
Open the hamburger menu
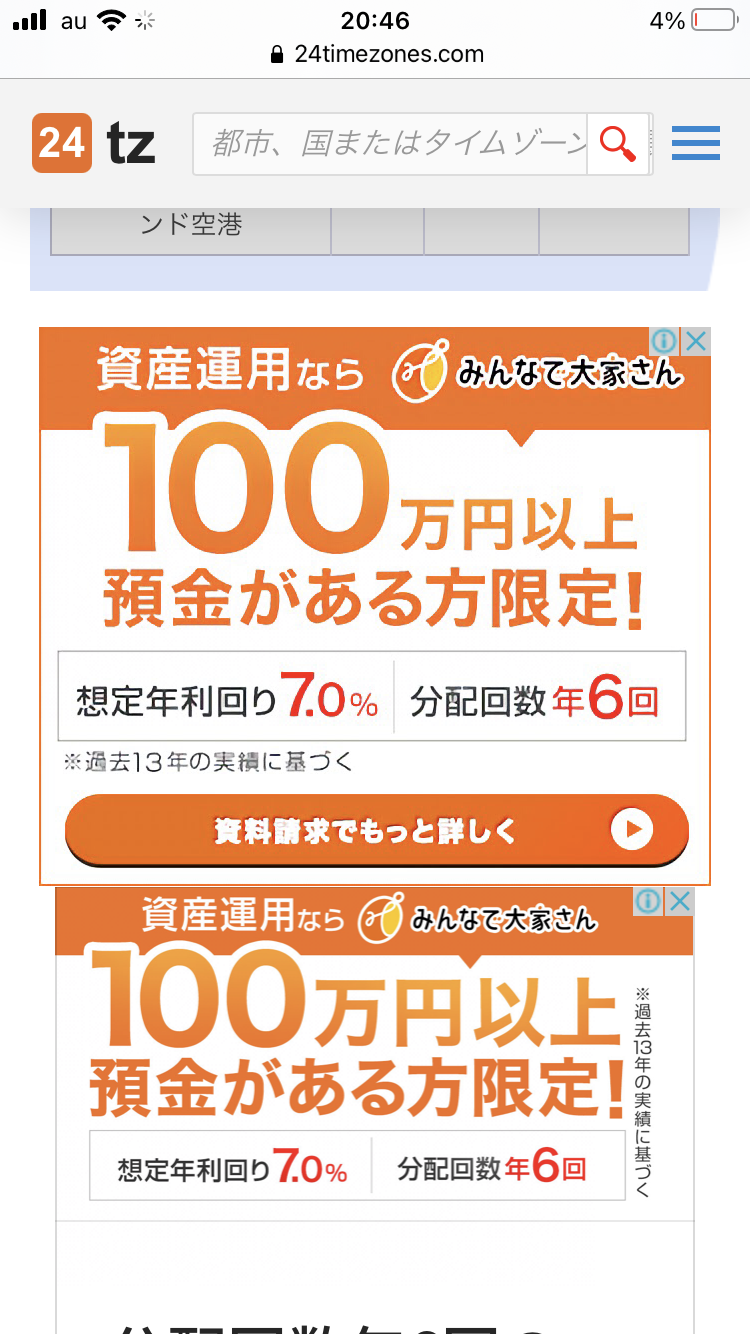[696, 144]
